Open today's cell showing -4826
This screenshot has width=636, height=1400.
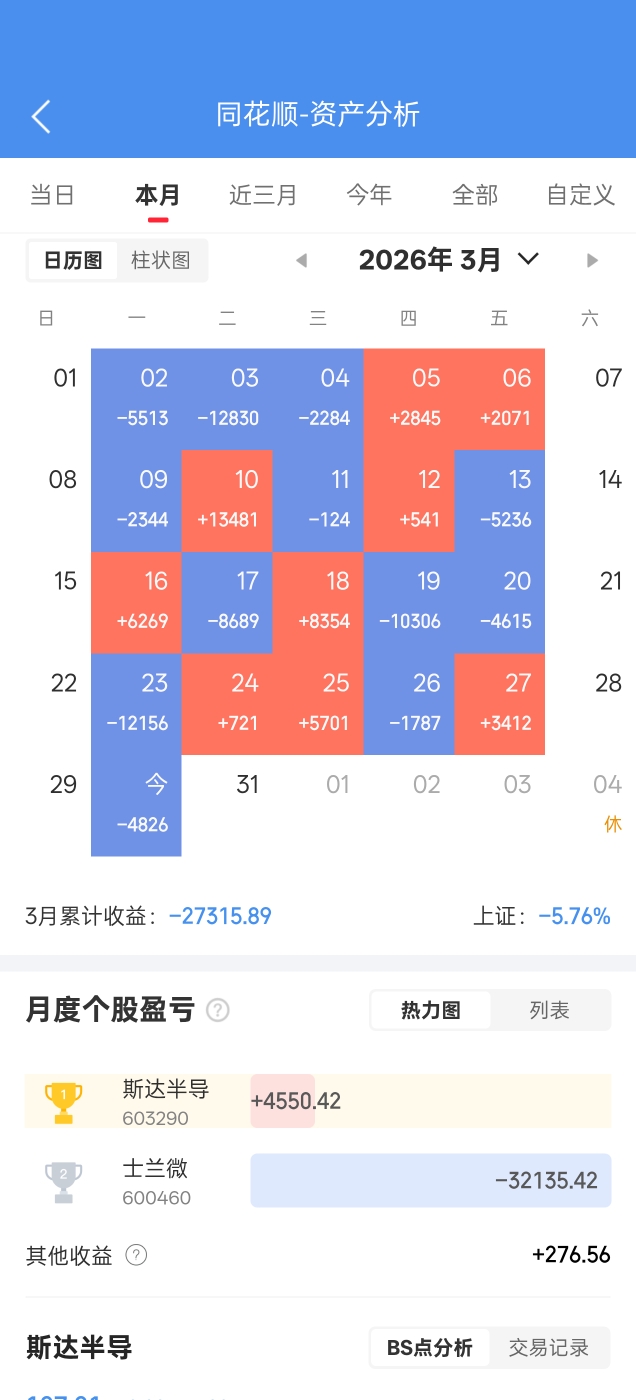136,805
